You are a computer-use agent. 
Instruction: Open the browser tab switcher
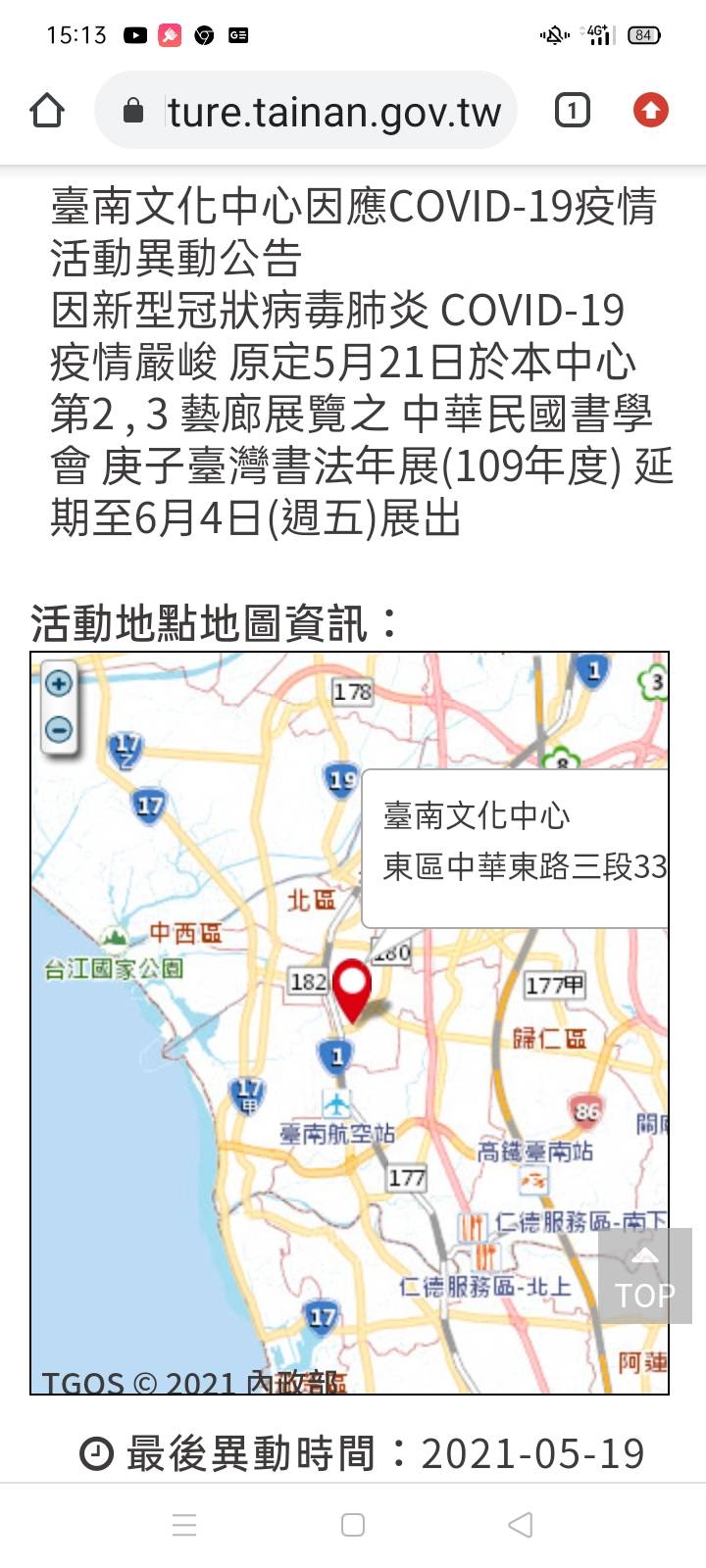tap(573, 111)
